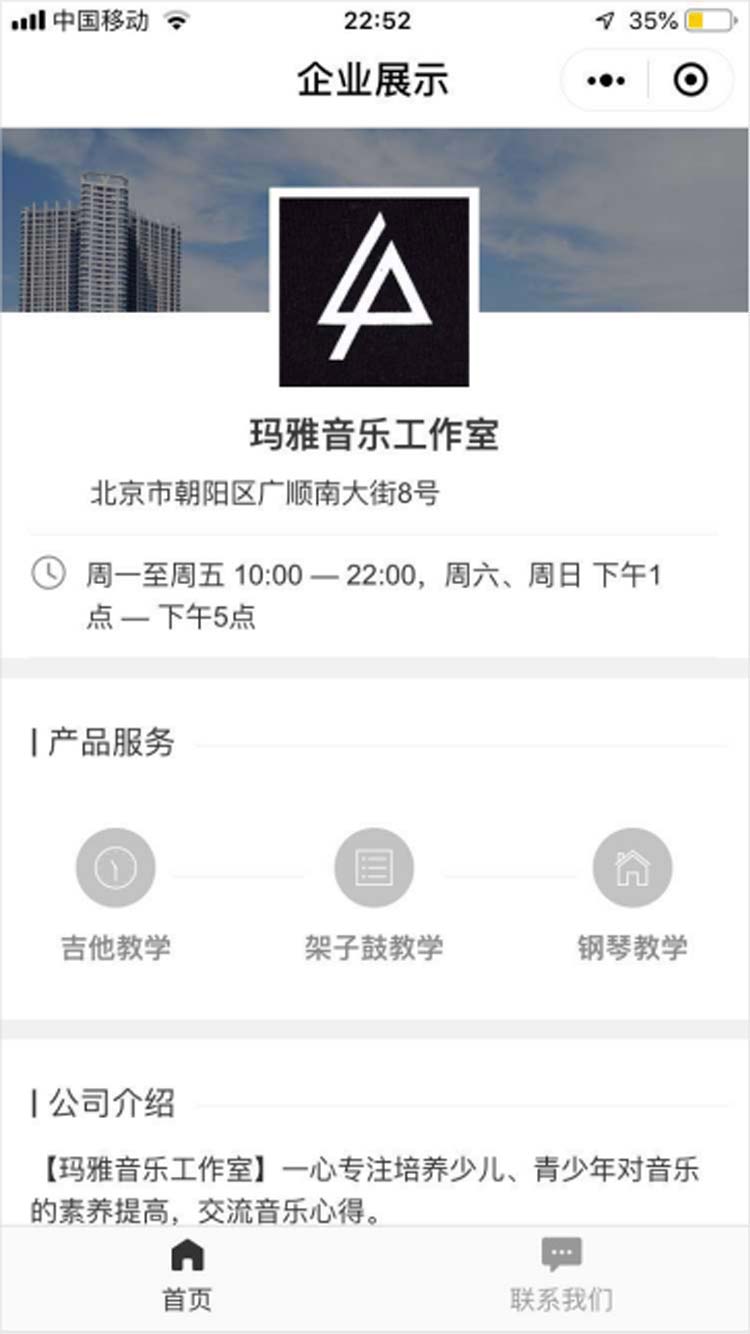Viewport: 750px width, 1334px height.
Task: Click the 架子鼓教学 list-style service icon
Action: tap(373, 867)
